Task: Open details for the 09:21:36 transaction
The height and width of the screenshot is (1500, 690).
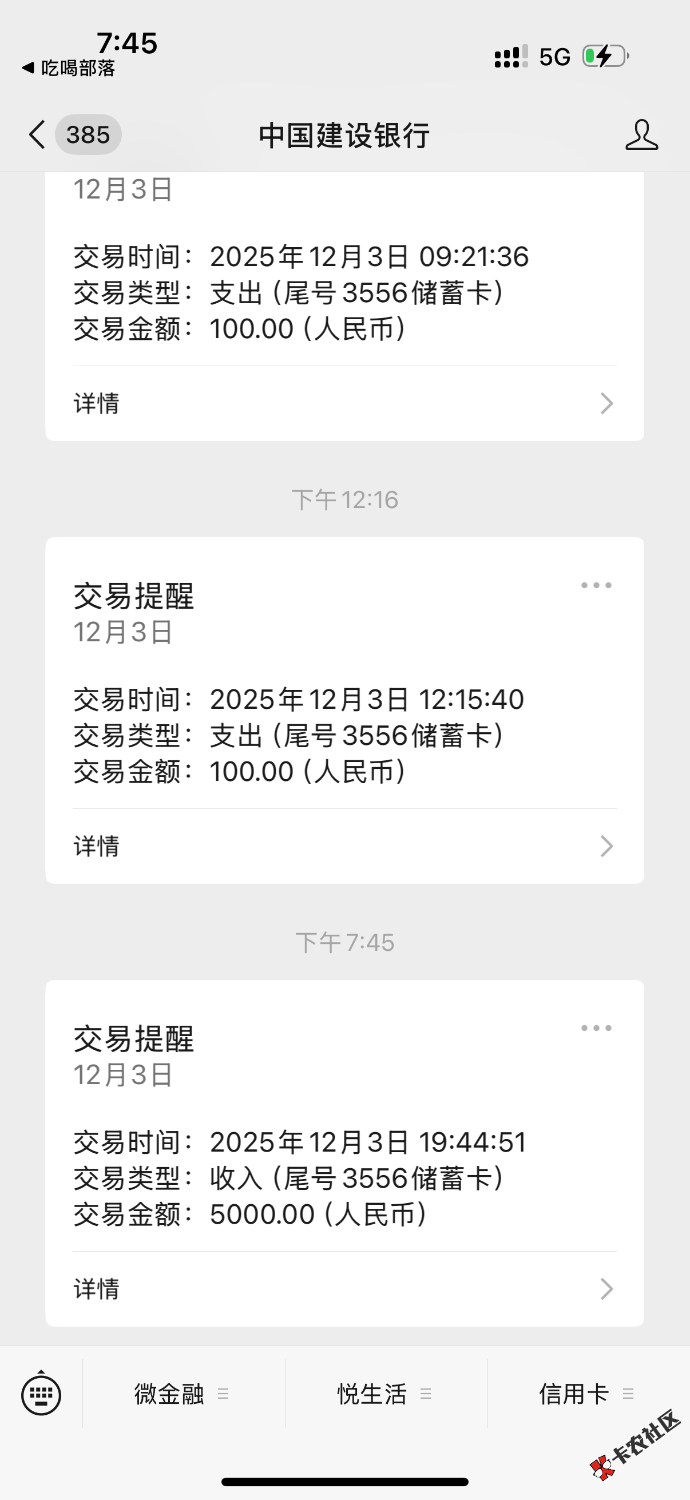Action: point(344,403)
